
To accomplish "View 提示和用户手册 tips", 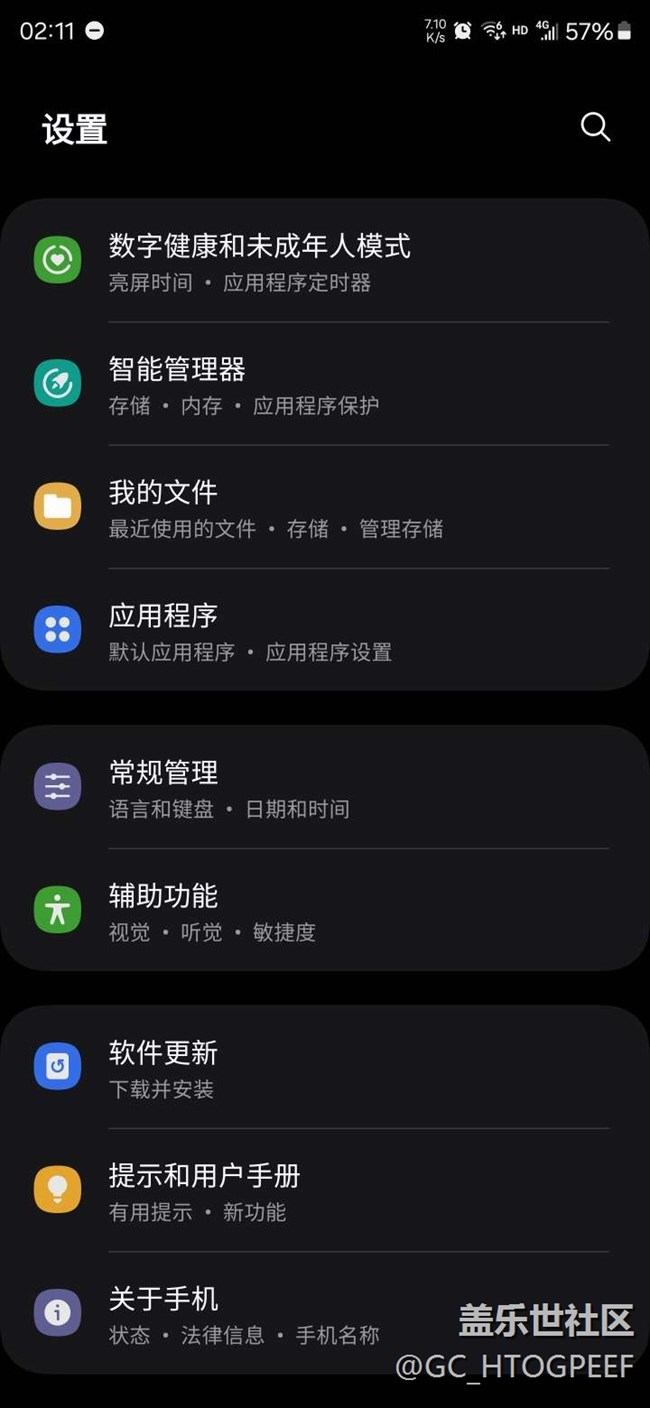I will (204, 1190).
